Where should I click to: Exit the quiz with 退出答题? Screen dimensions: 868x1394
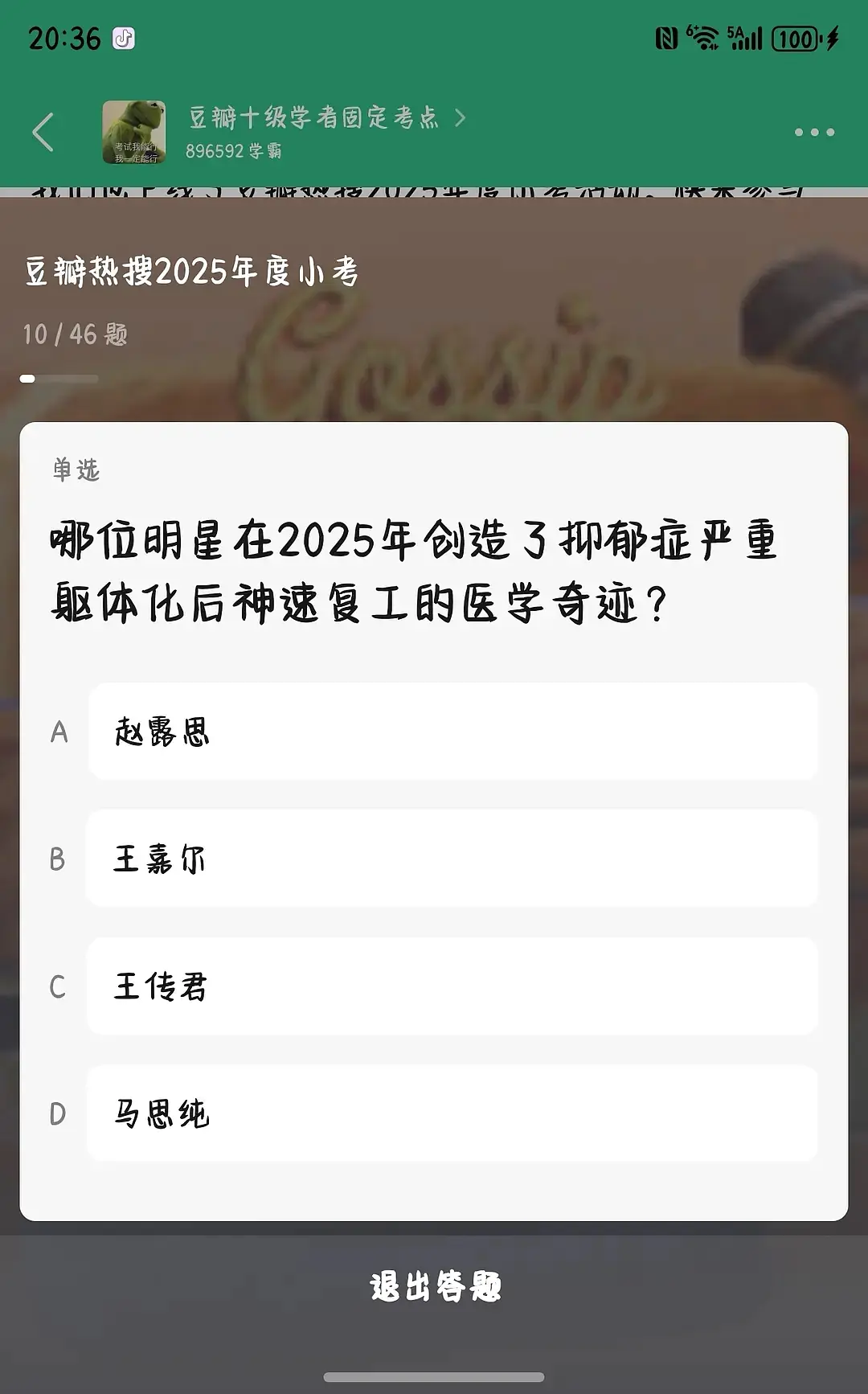coord(435,1286)
